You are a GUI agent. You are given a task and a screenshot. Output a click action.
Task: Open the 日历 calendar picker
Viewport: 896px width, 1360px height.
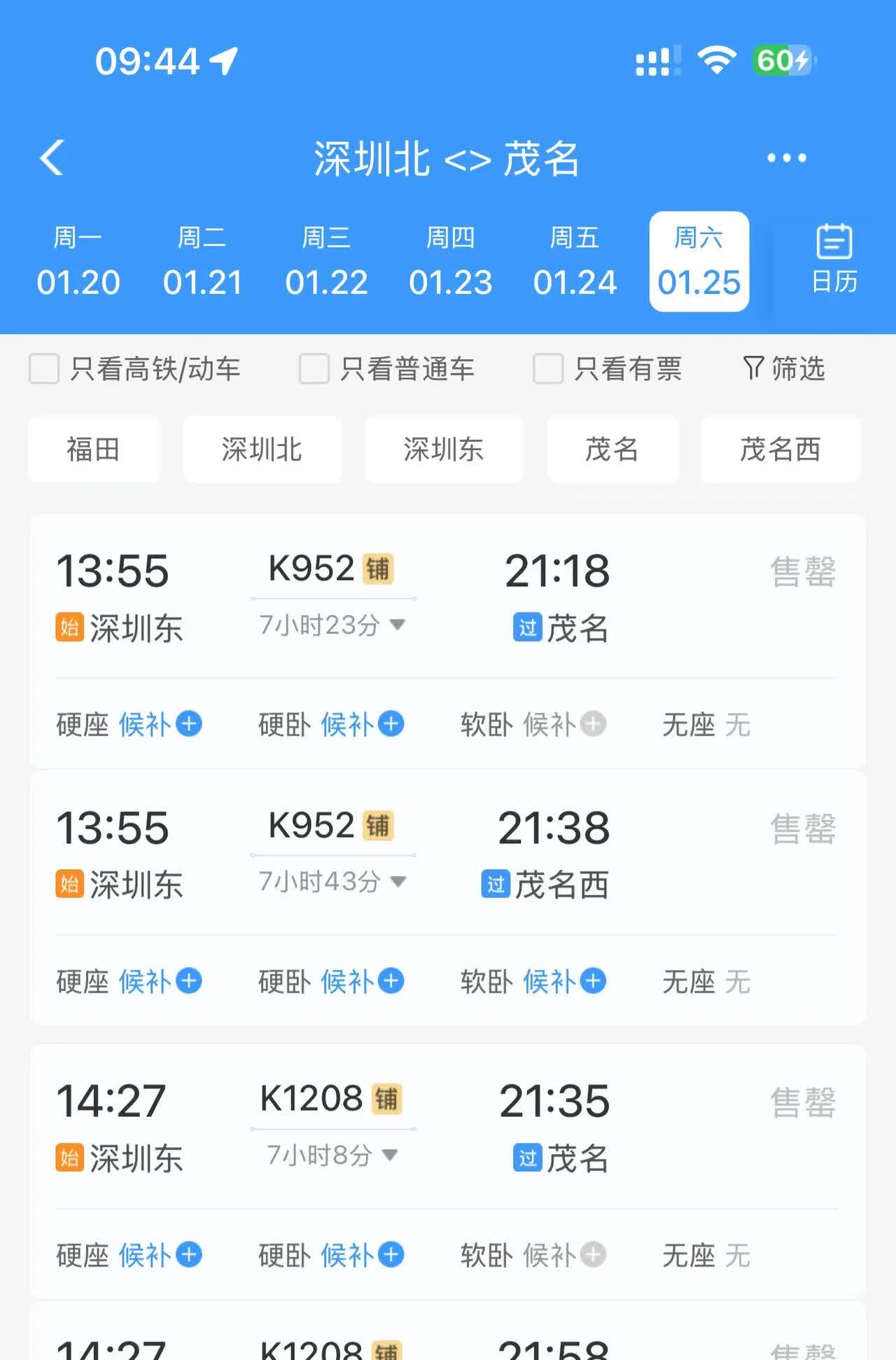click(834, 260)
